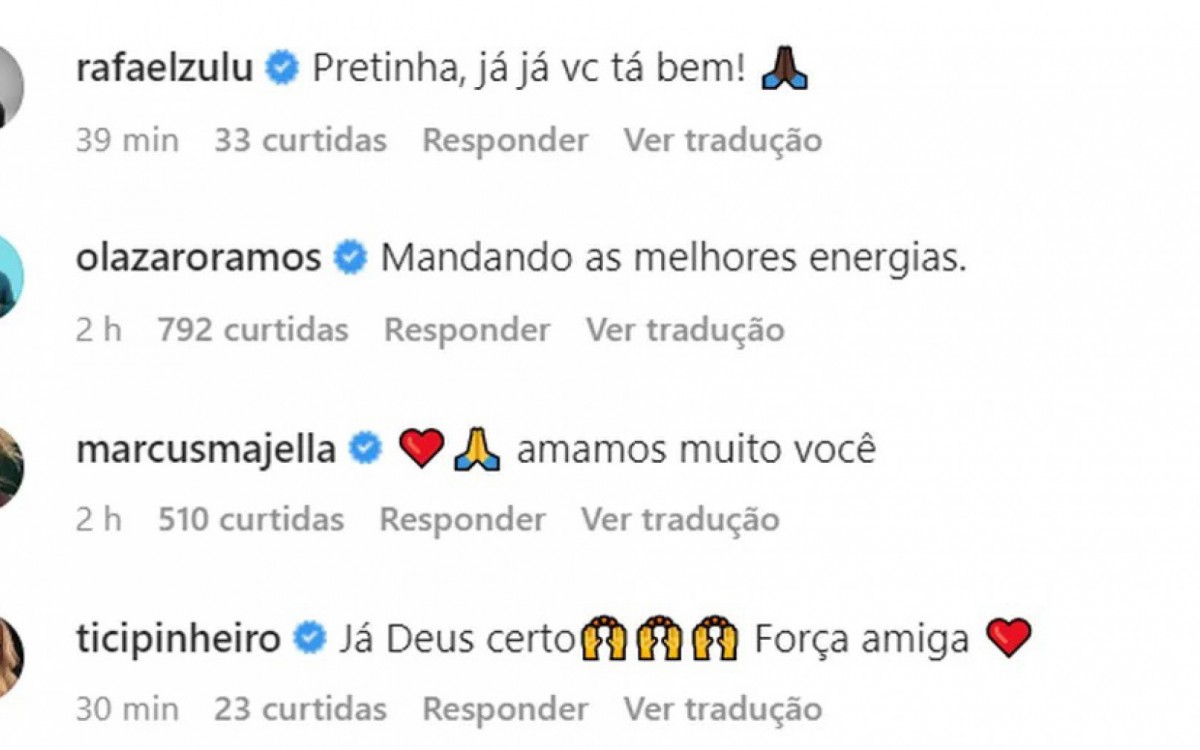
Task: Open marcusmajella's profile
Action: tap(205, 449)
